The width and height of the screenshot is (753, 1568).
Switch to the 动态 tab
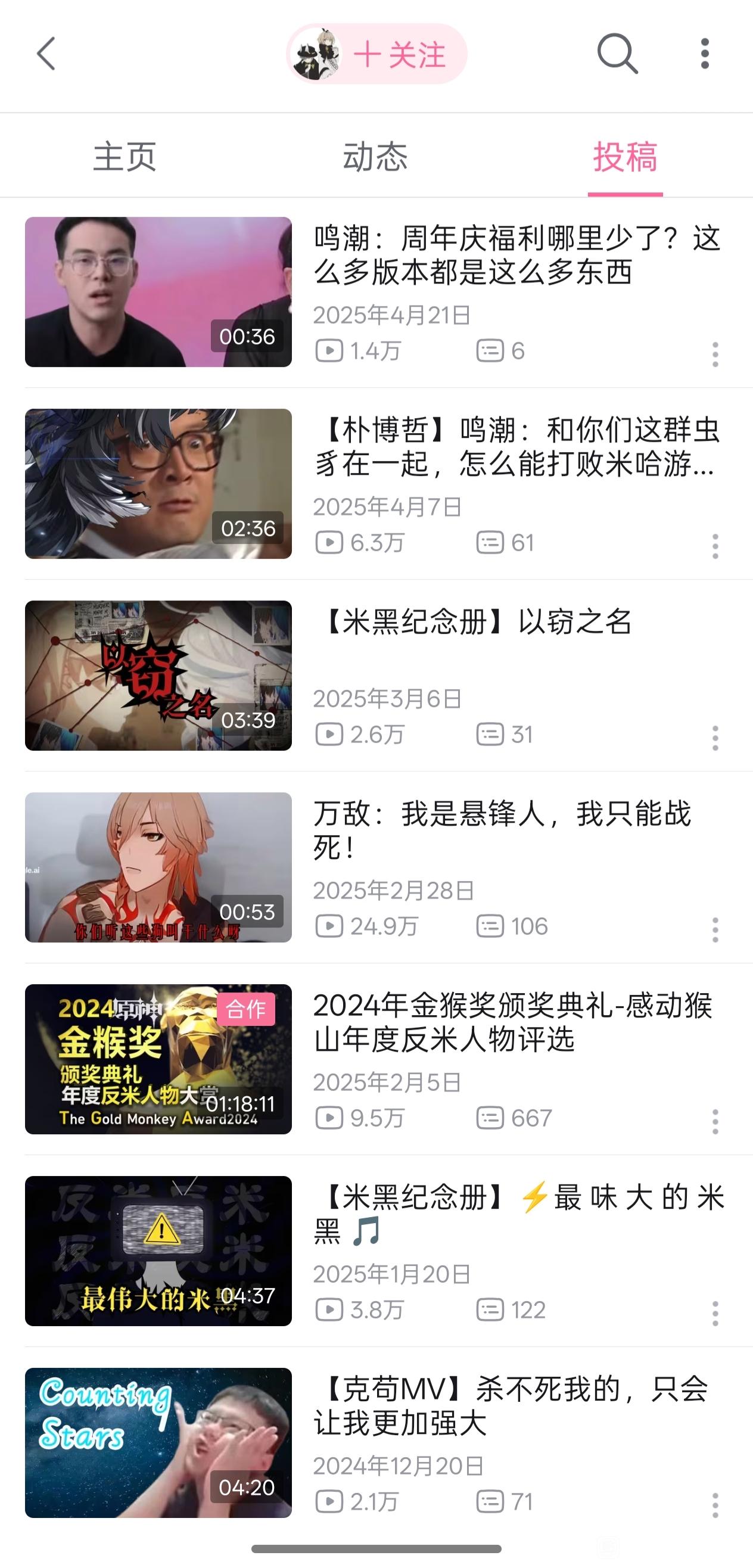click(375, 157)
